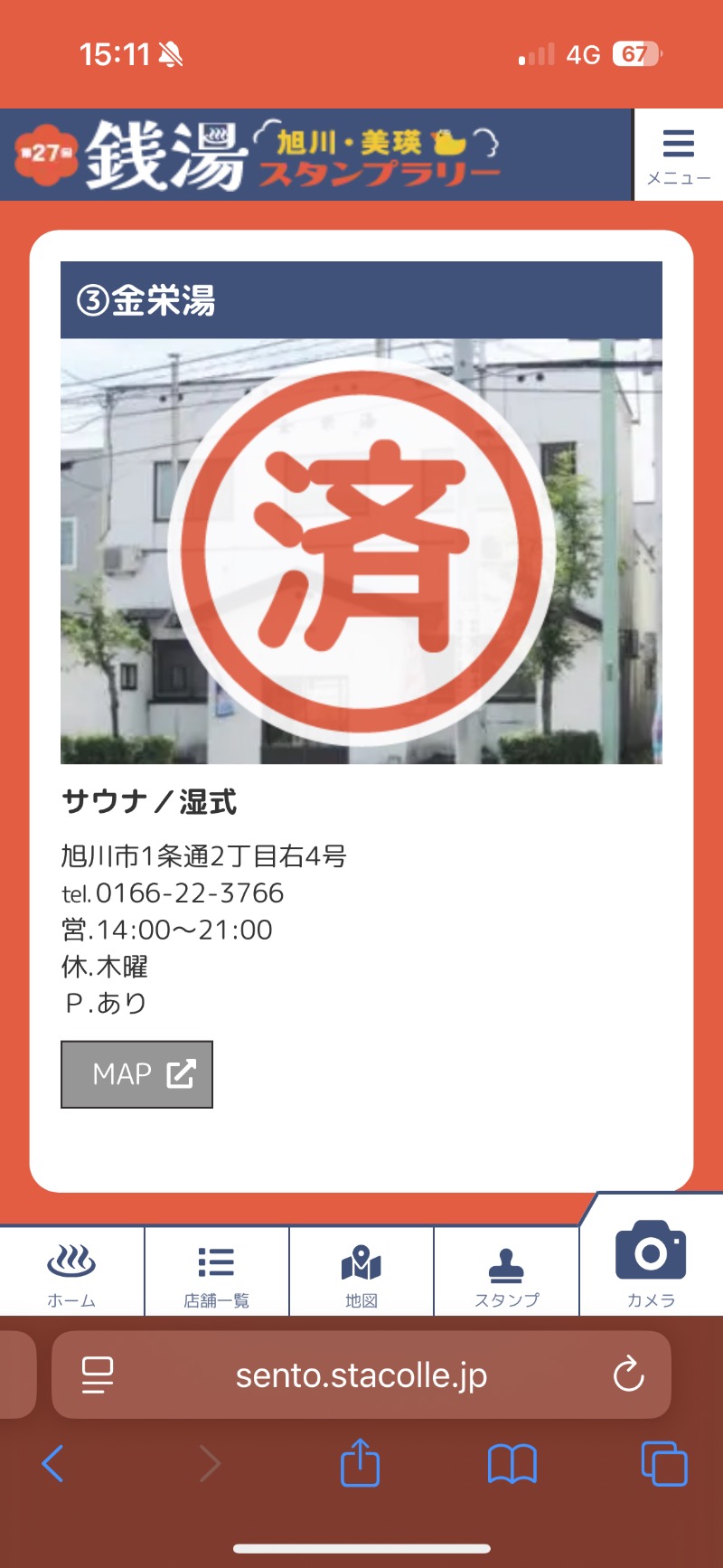The height and width of the screenshot is (1568, 723).
Task: Open the MAP external link button
Action: pyautogui.click(x=136, y=1074)
